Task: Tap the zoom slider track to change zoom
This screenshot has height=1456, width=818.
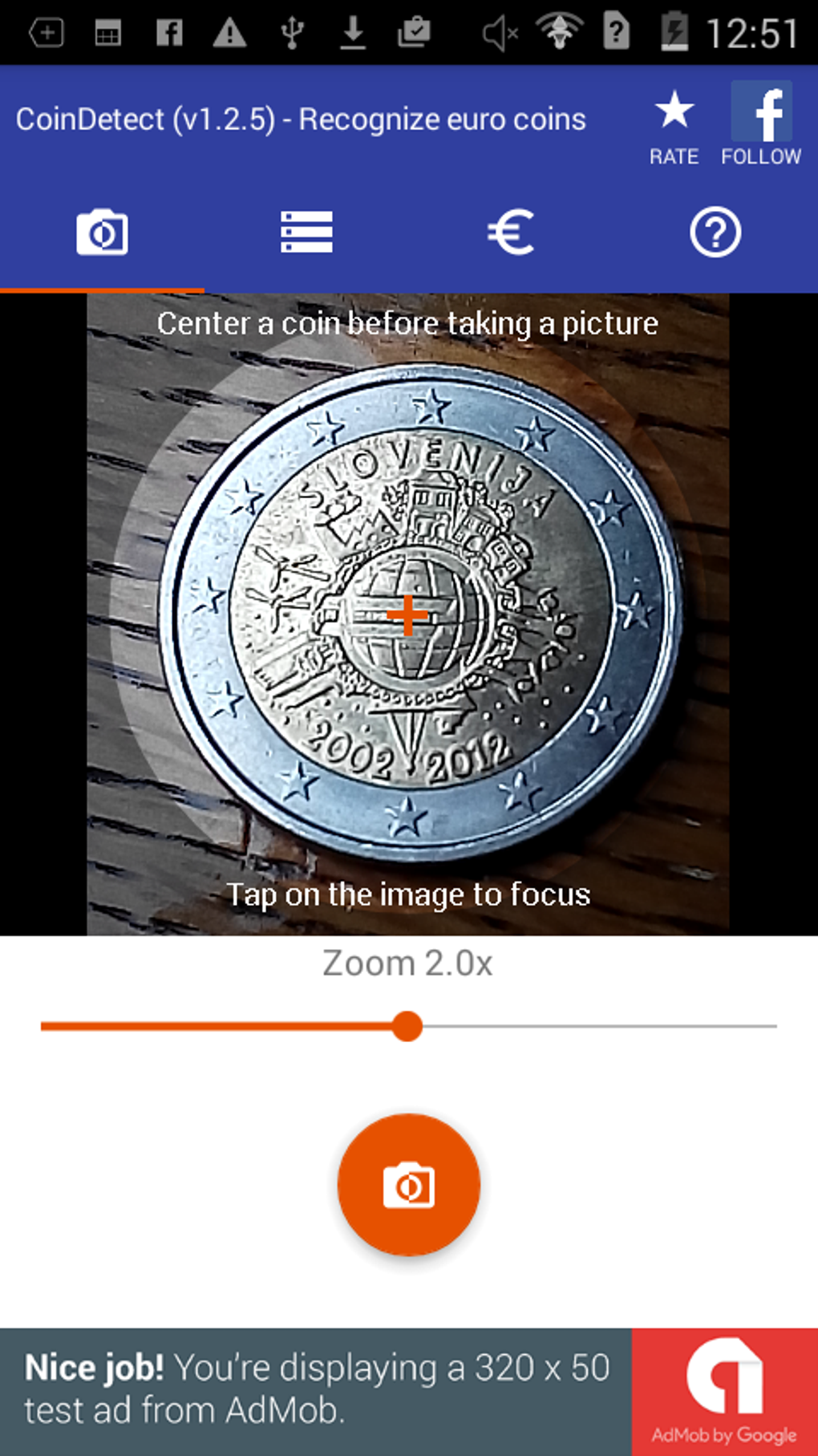Action: click(x=408, y=1026)
